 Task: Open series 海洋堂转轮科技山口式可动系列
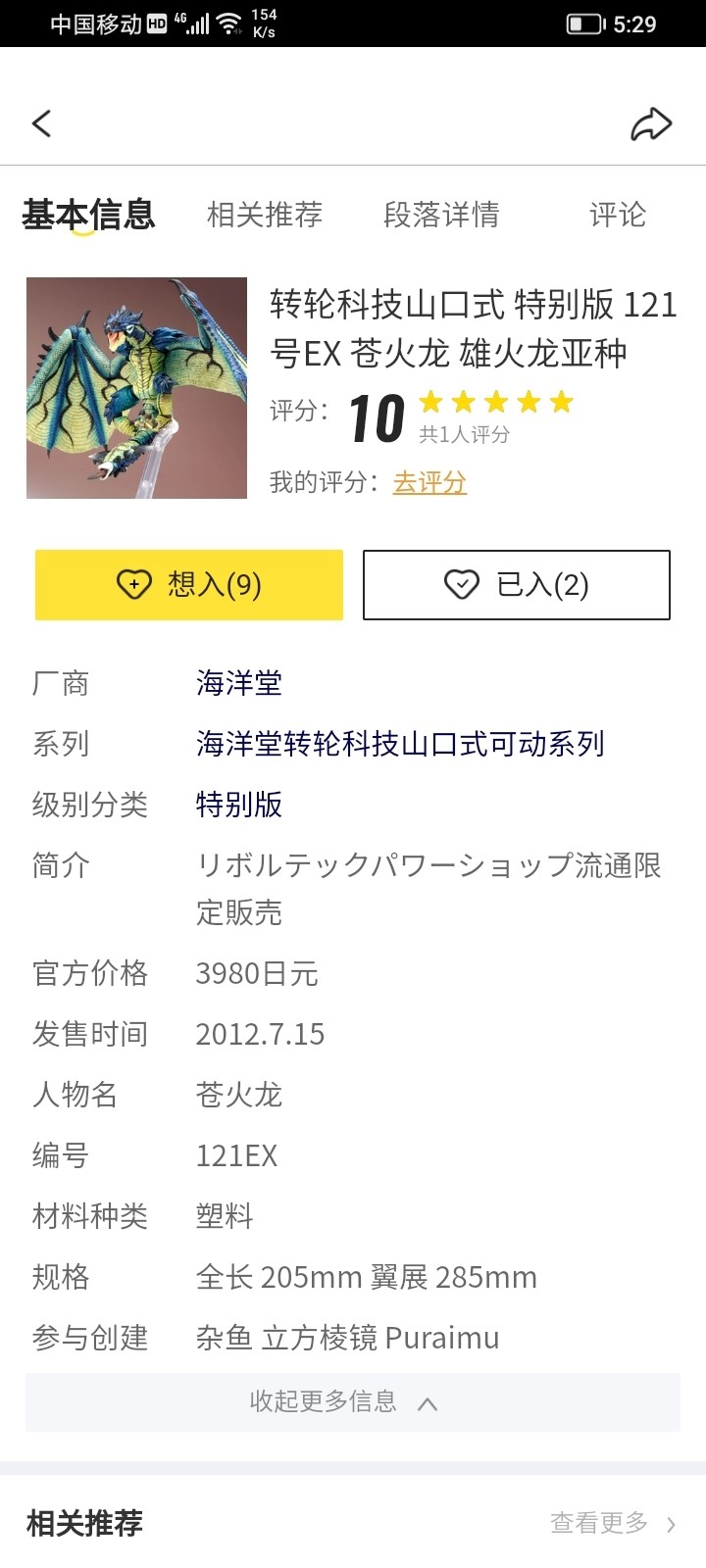400,744
